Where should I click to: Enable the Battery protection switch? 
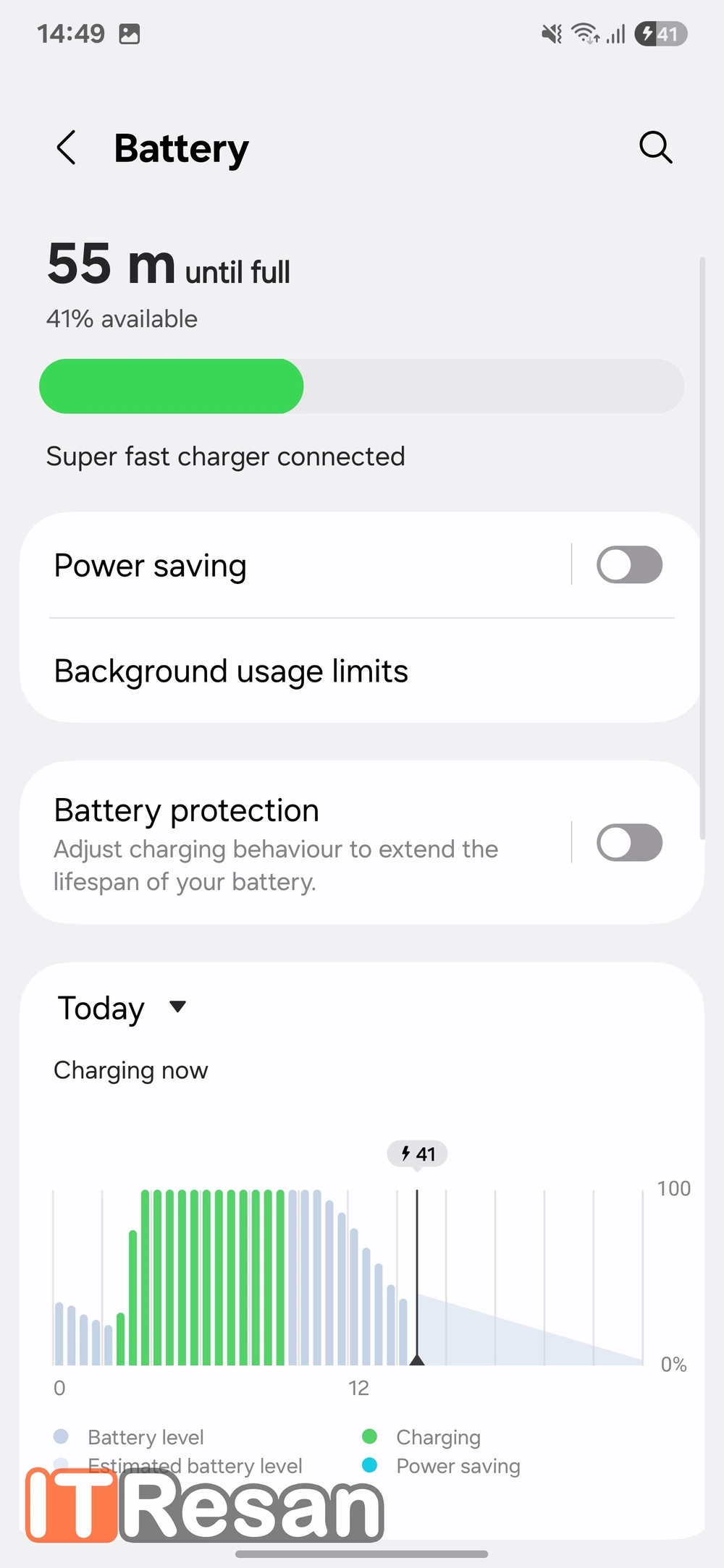pyautogui.click(x=628, y=843)
